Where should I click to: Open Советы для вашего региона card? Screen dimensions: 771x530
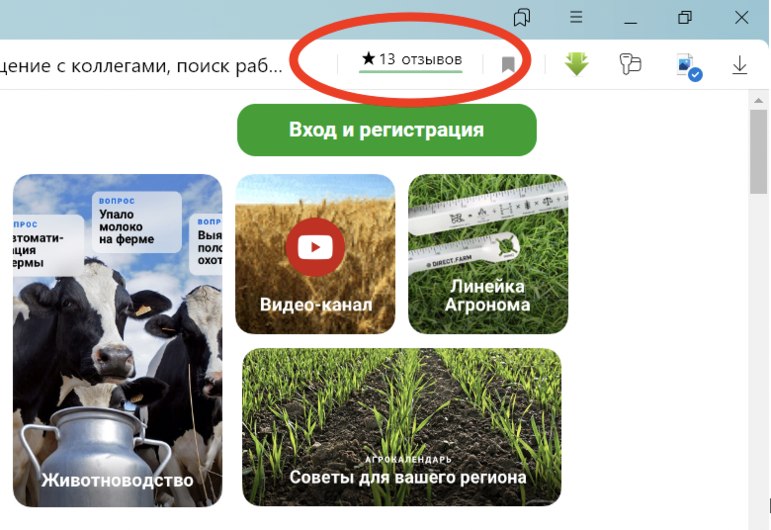401,427
